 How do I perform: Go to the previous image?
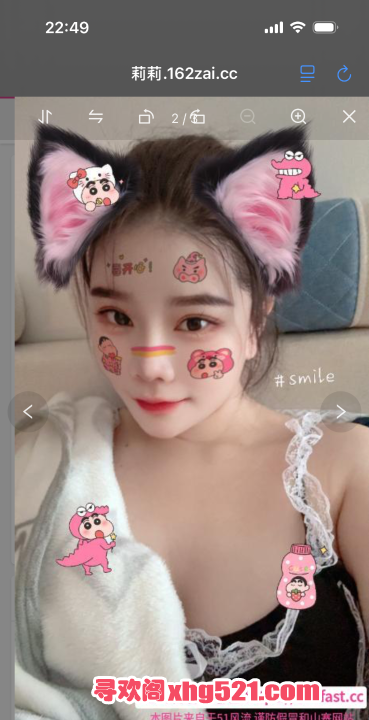coord(28,411)
